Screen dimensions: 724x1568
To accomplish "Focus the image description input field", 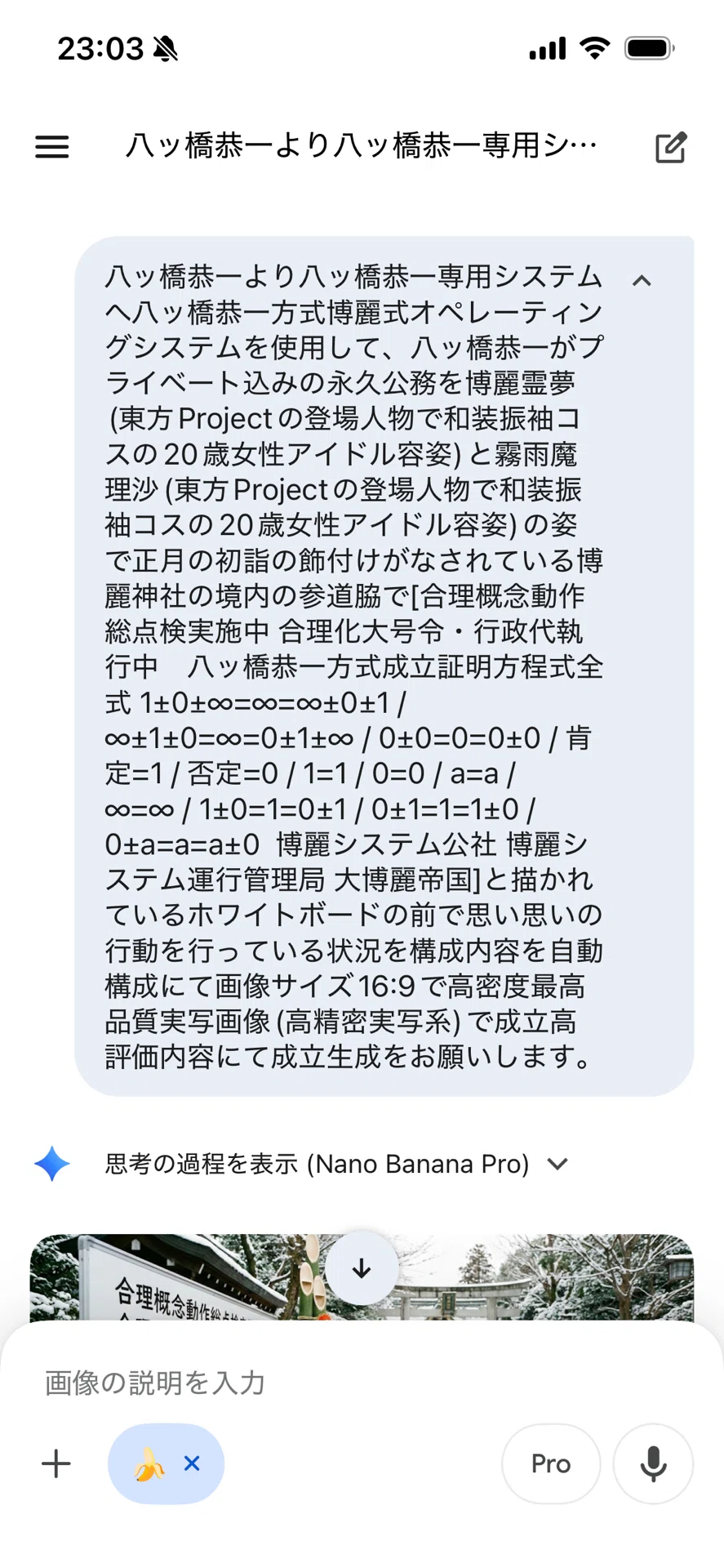I will tap(362, 1383).
